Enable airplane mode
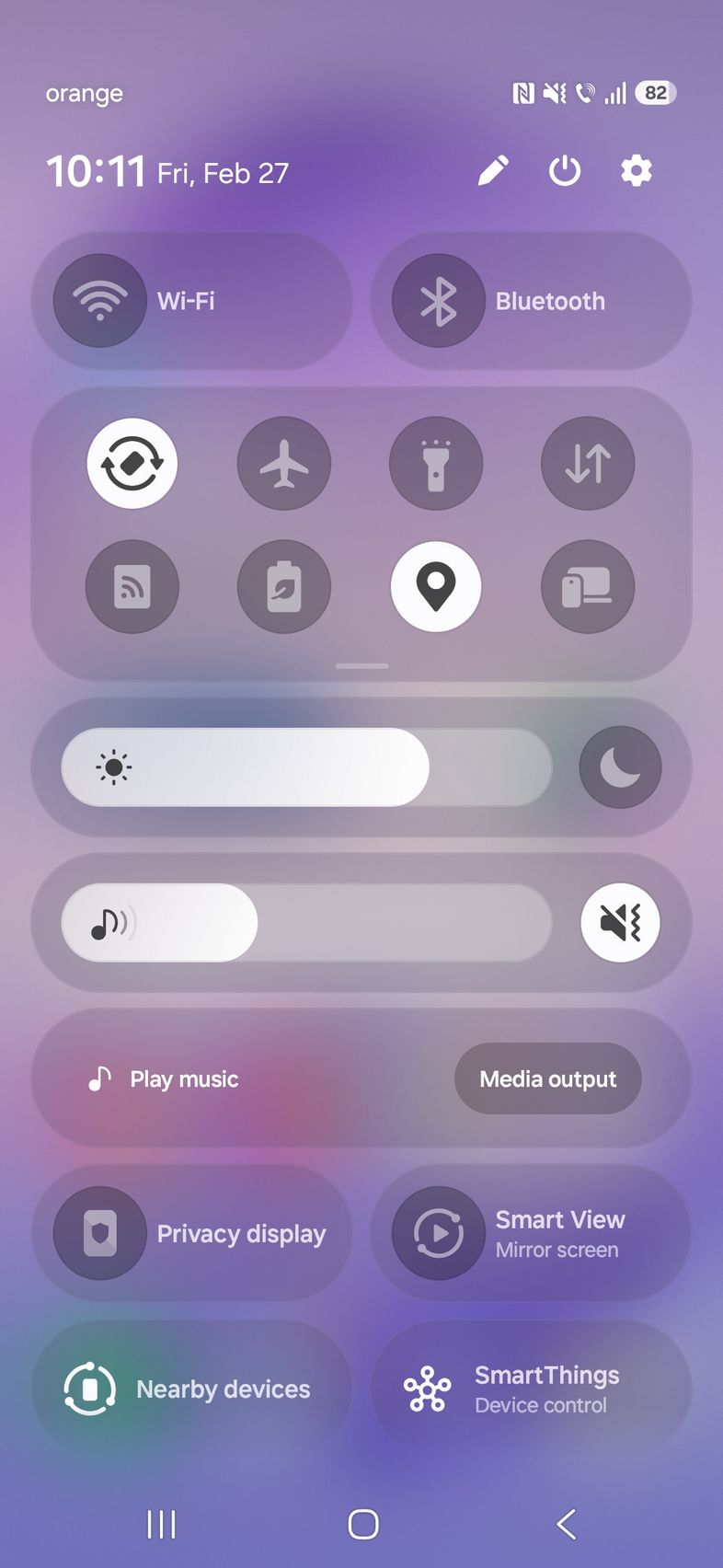 pyautogui.click(x=284, y=463)
